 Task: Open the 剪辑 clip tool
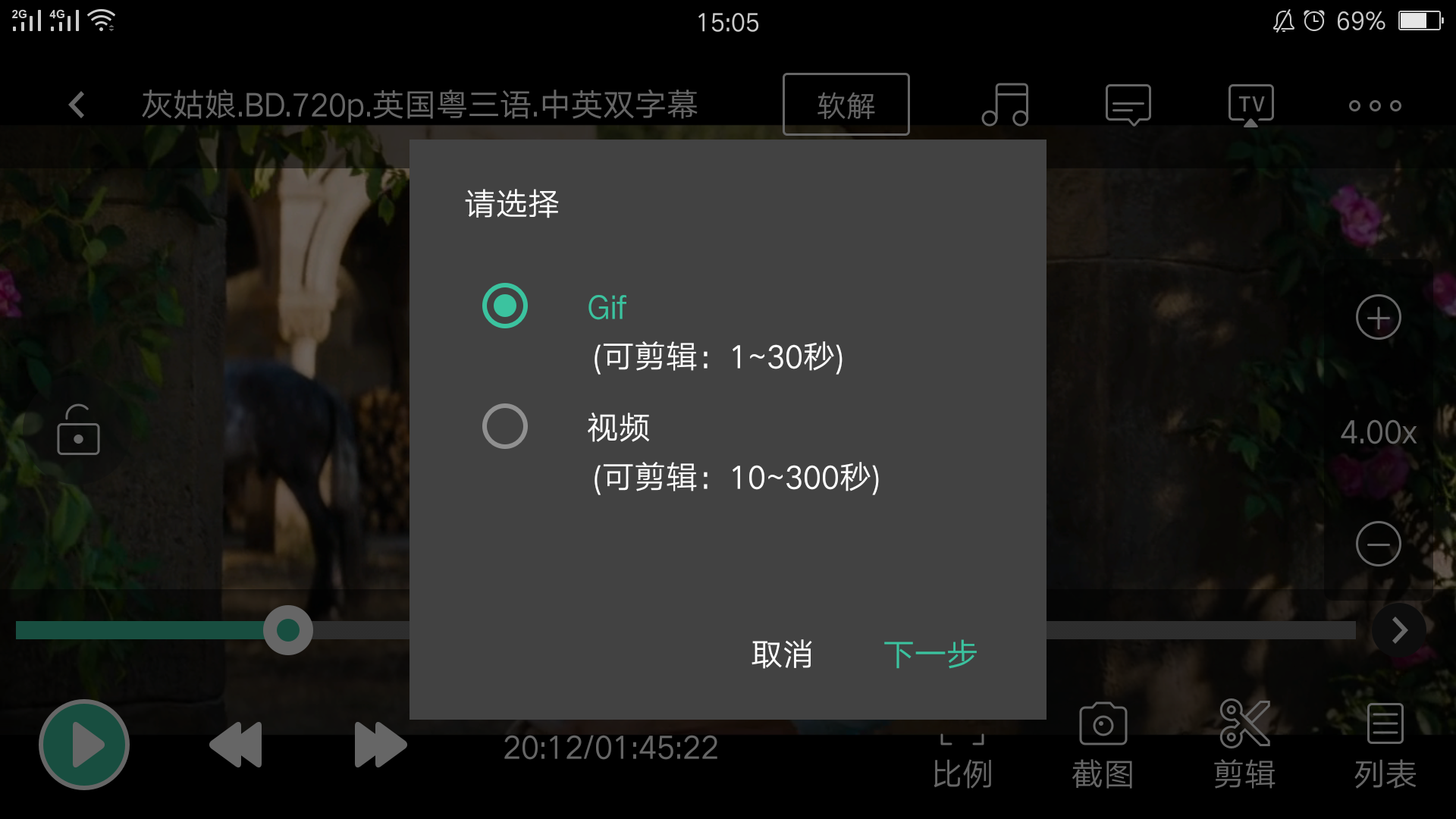(1244, 745)
